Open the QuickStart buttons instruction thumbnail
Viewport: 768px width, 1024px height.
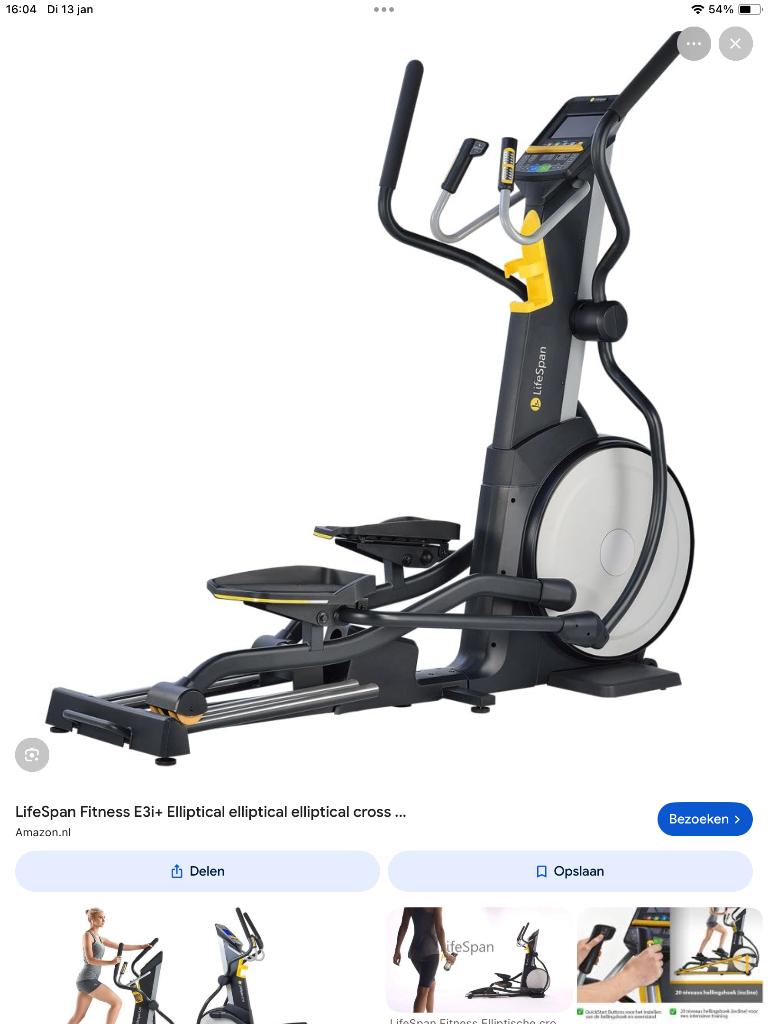click(669, 963)
